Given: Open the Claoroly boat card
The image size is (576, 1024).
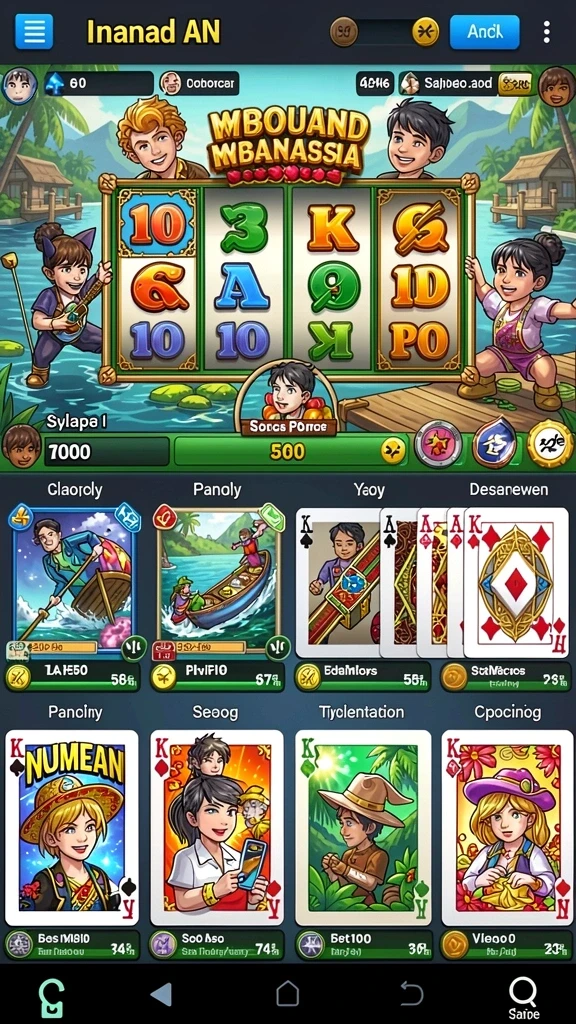Looking at the screenshot, I should coord(73,583).
